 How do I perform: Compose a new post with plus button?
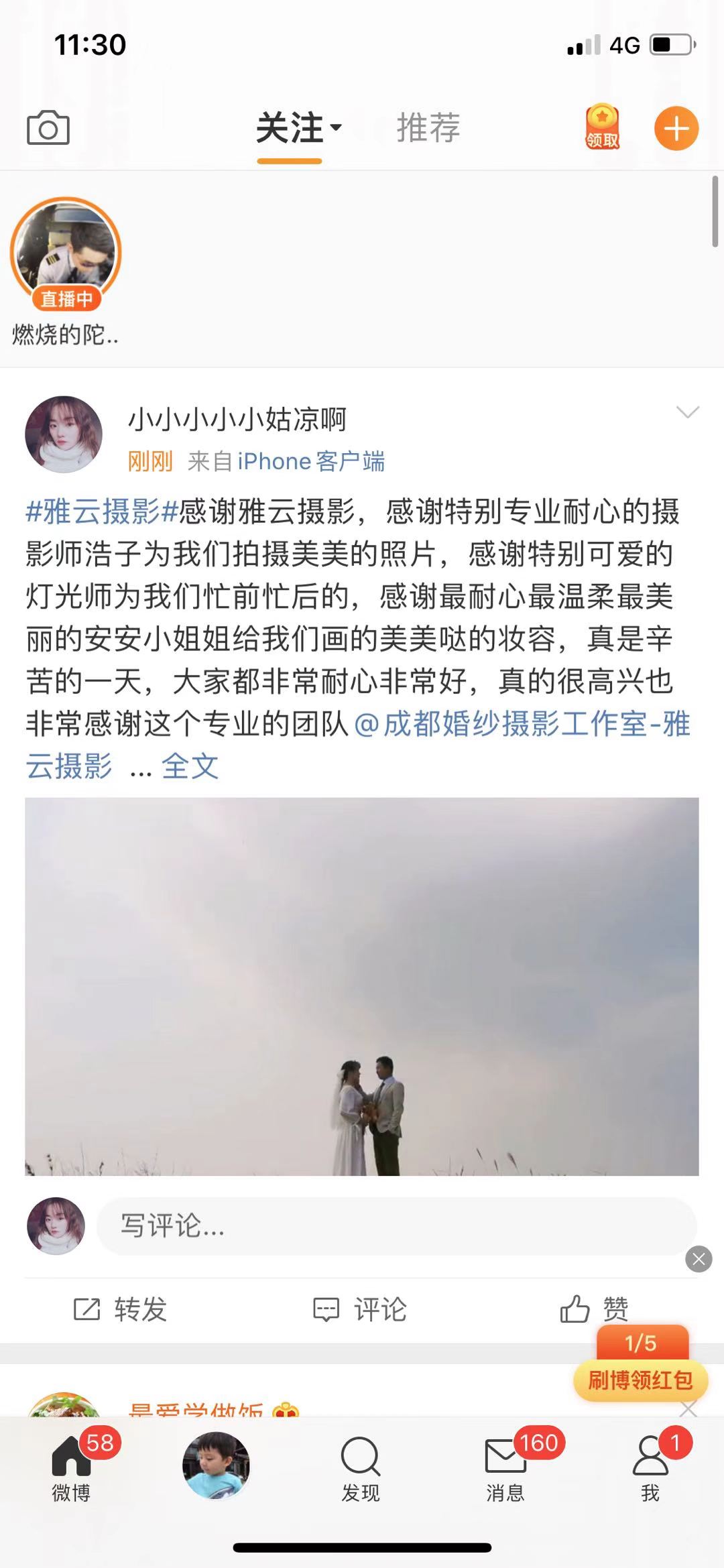click(676, 128)
